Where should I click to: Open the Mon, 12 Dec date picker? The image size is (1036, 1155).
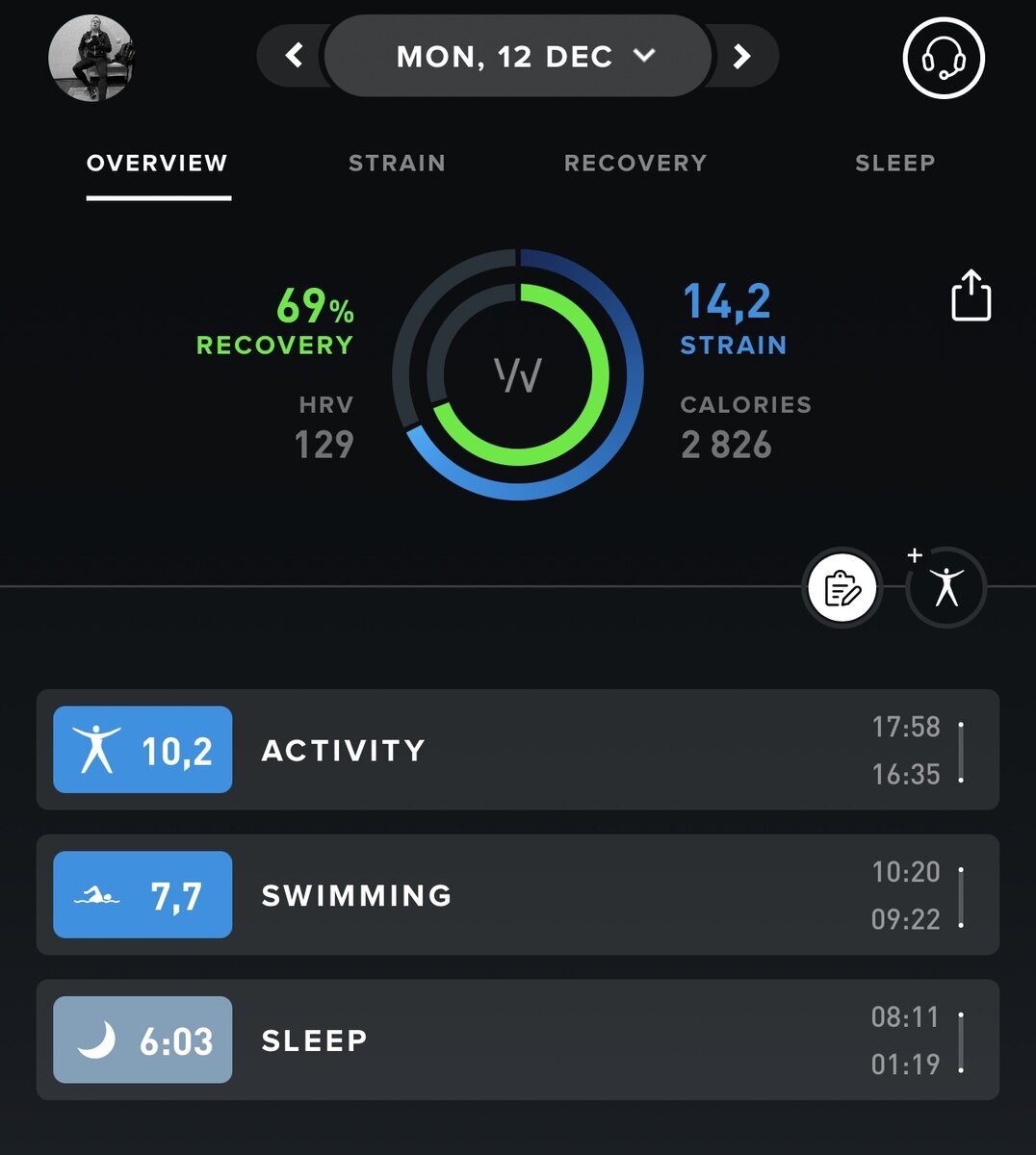(x=518, y=56)
